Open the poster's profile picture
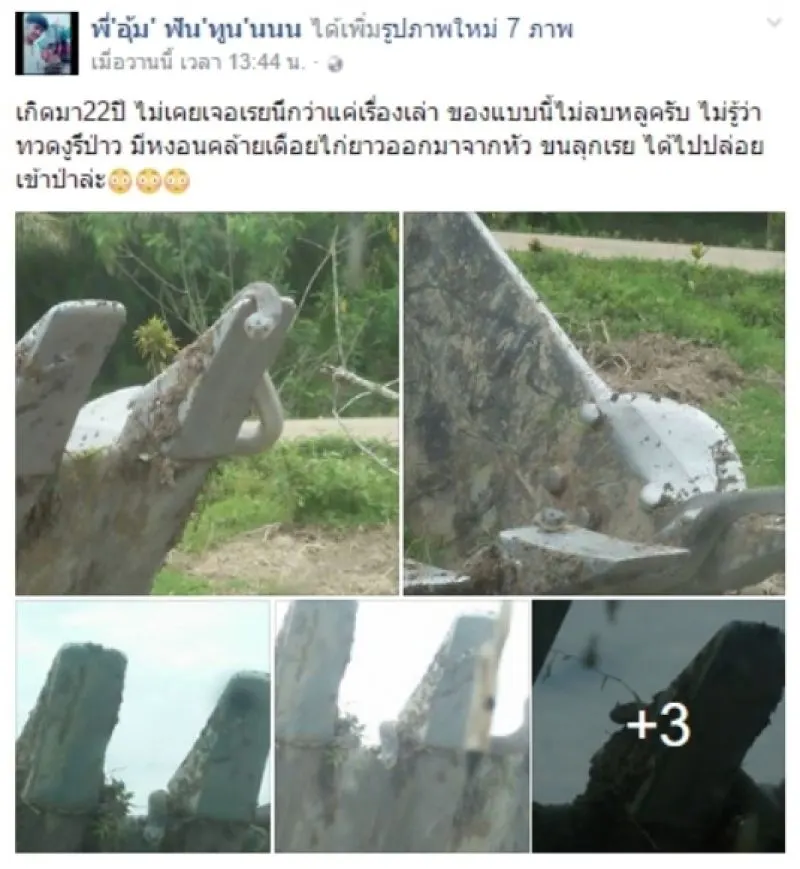 click(x=46, y=43)
